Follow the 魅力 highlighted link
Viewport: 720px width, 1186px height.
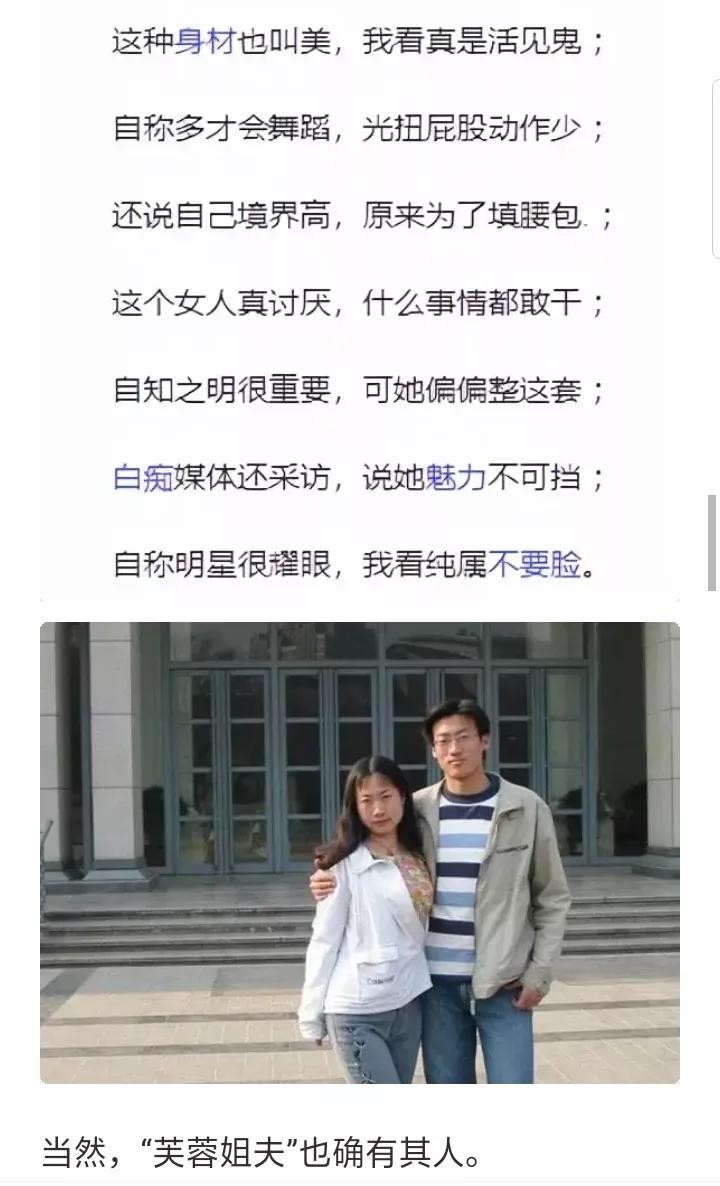456,478
